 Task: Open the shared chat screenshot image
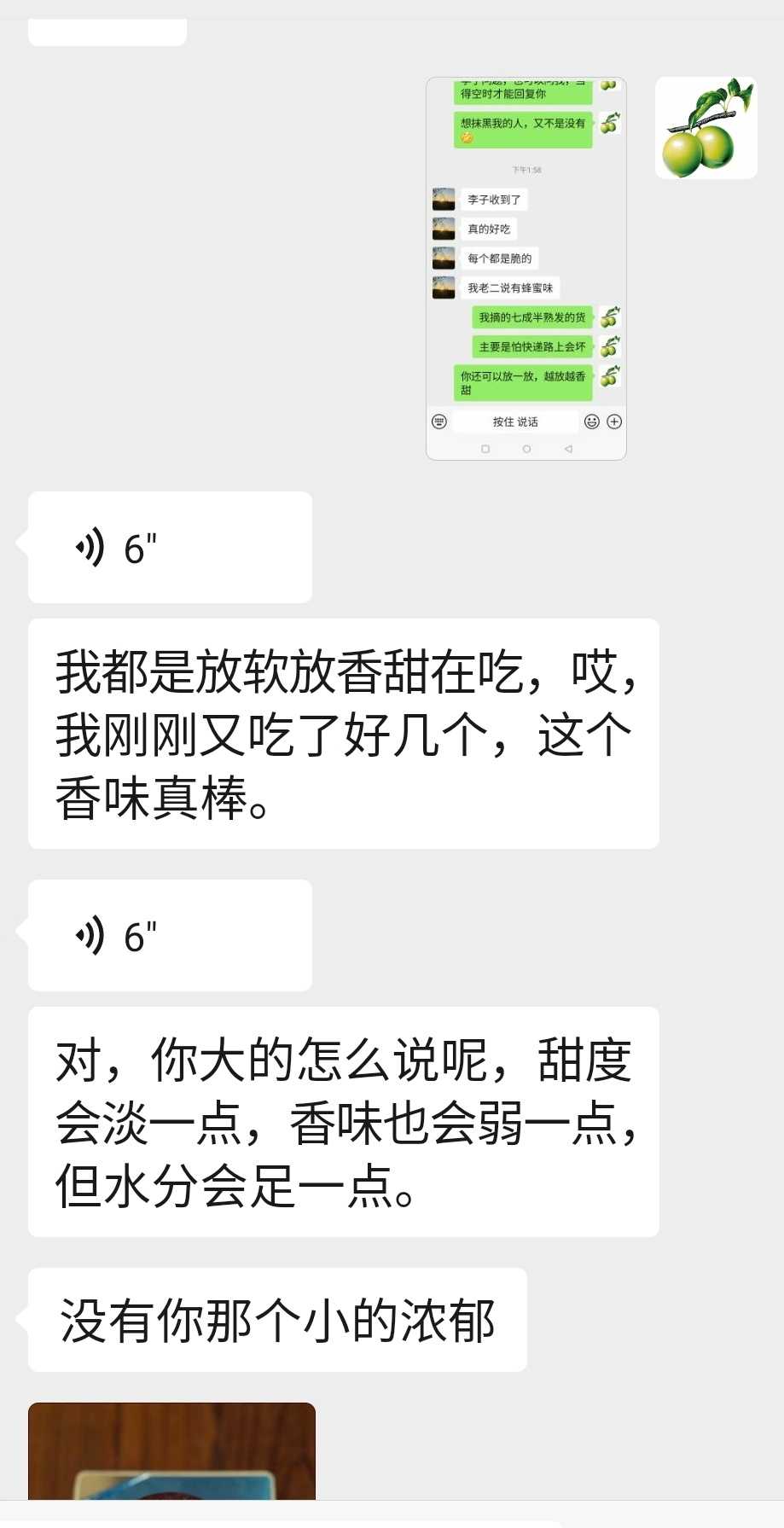(526, 269)
